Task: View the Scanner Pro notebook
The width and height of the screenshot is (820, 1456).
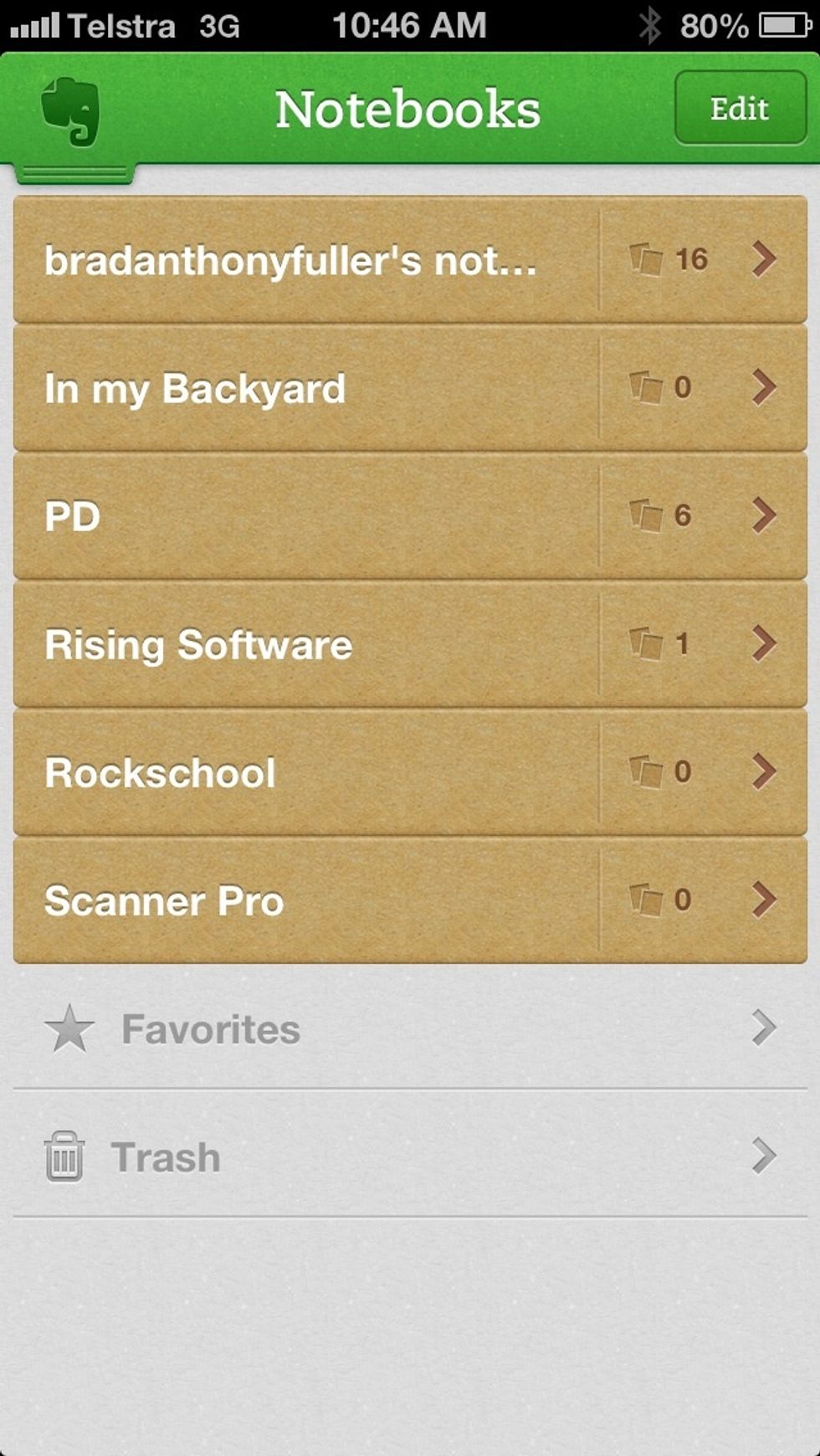Action: coord(410,900)
